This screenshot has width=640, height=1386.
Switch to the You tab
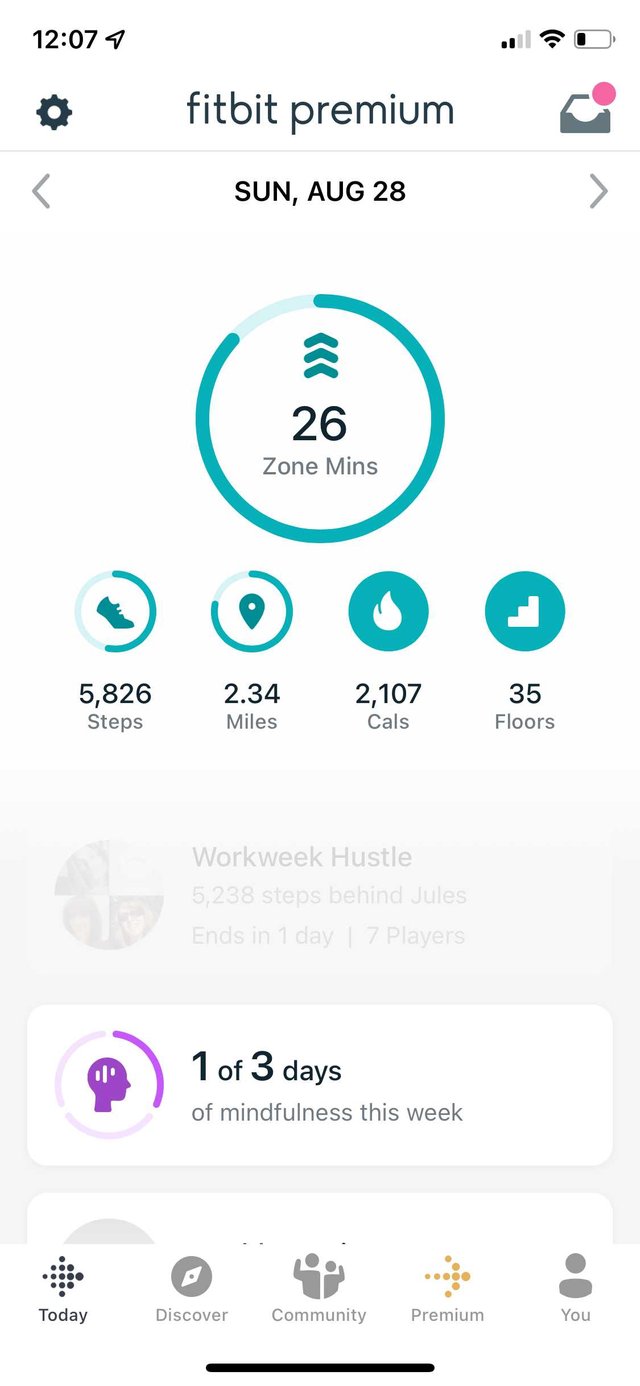[x=575, y=1288]
